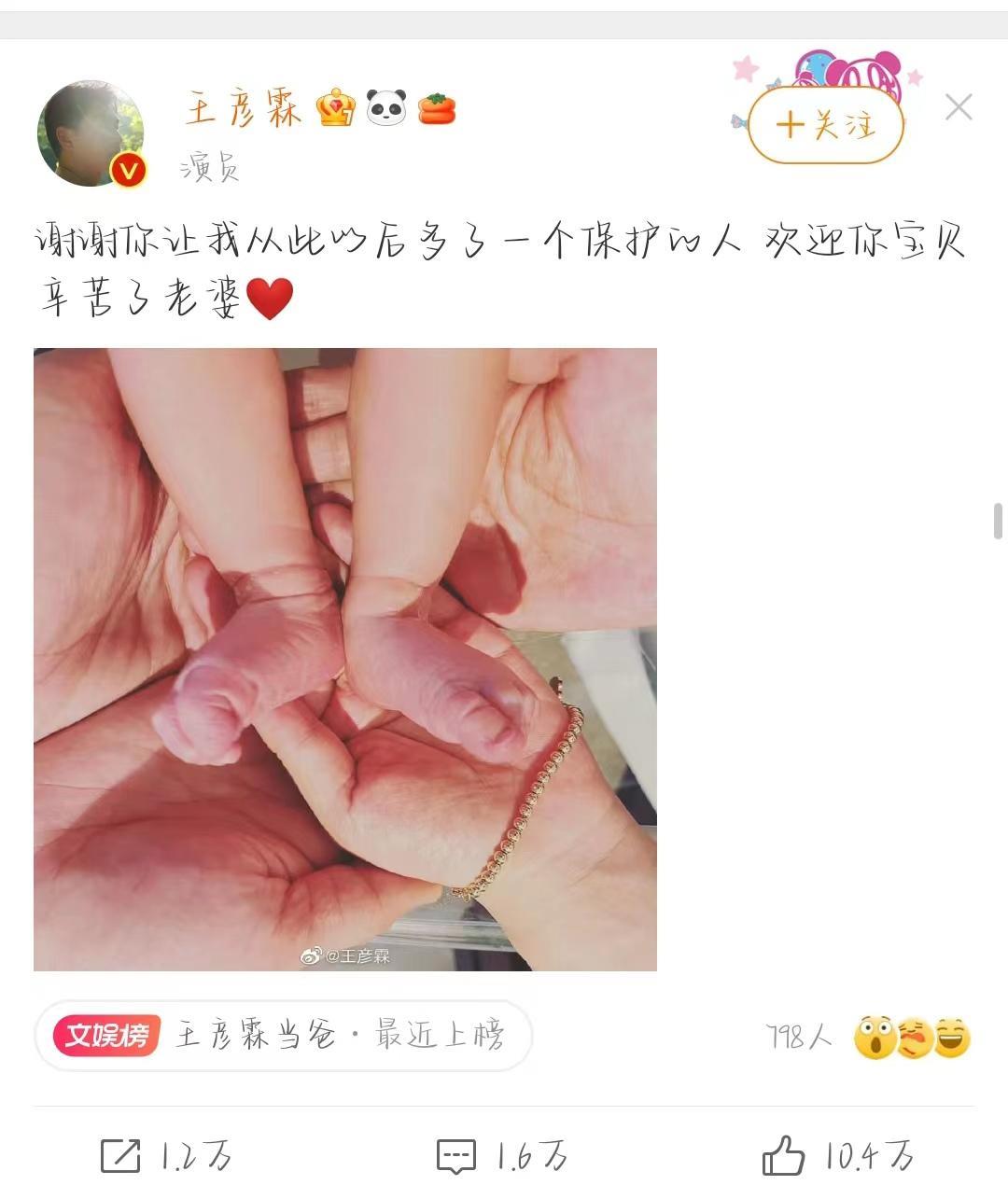
Task: Repost this post
Action: coord(166,1156)
